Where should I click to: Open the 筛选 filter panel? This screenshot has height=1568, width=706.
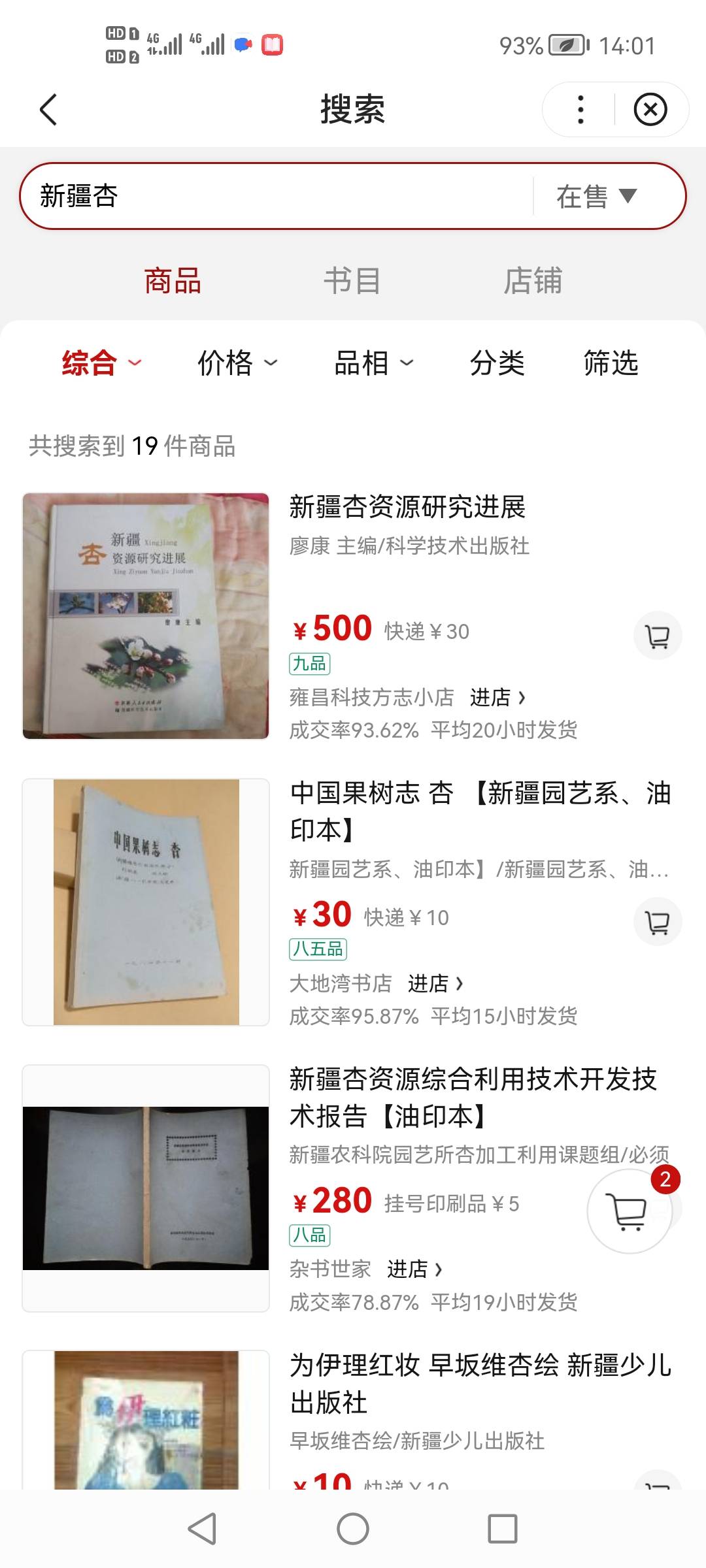[x=611, y=363]
